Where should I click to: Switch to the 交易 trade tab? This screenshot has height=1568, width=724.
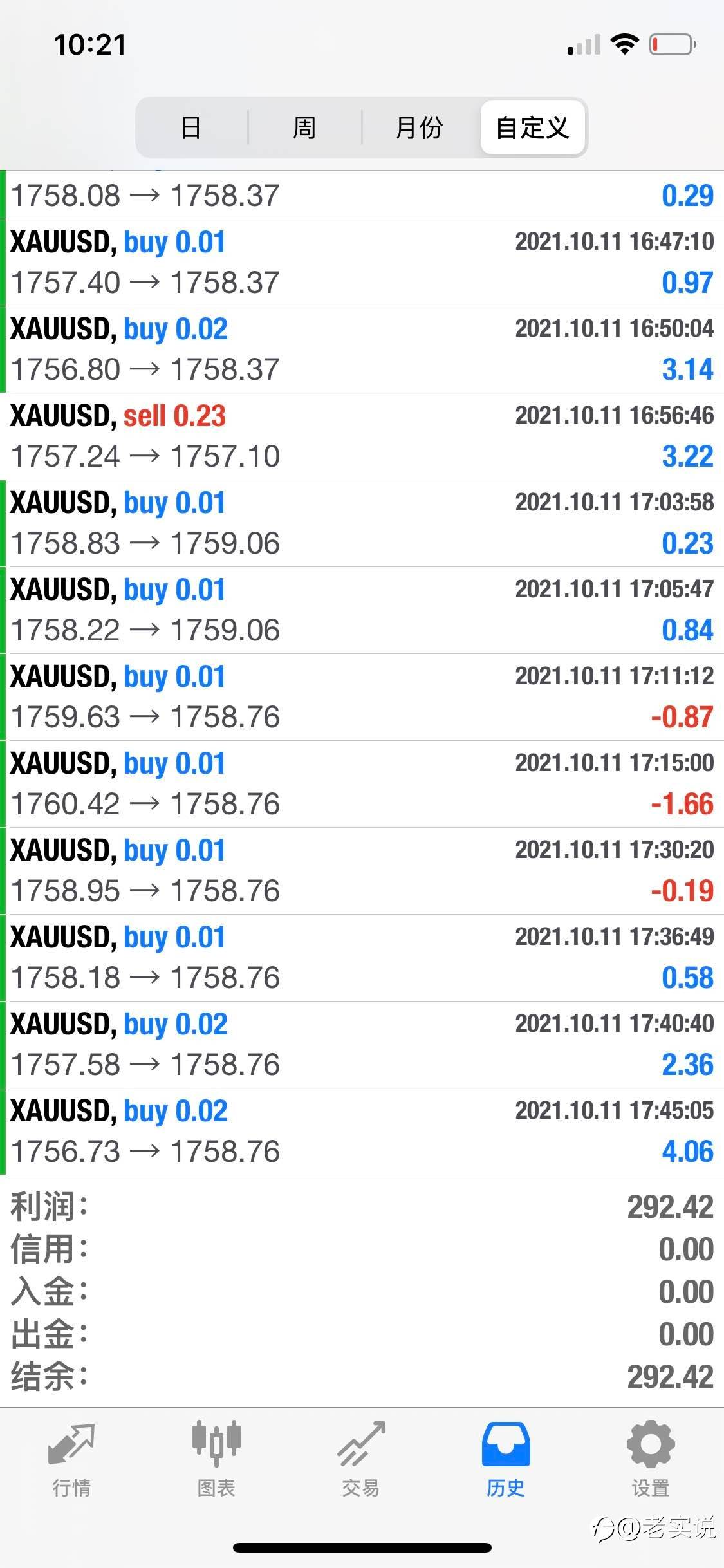pos(361,1459)
